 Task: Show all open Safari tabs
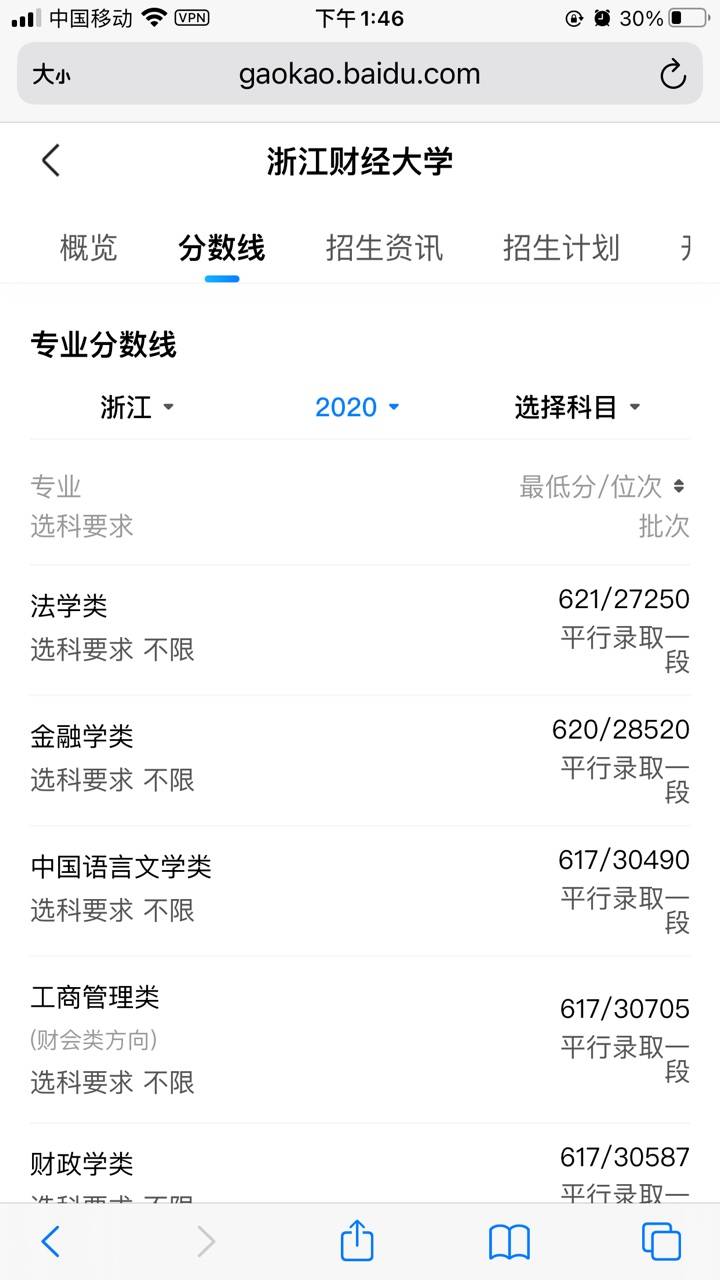661,1242
